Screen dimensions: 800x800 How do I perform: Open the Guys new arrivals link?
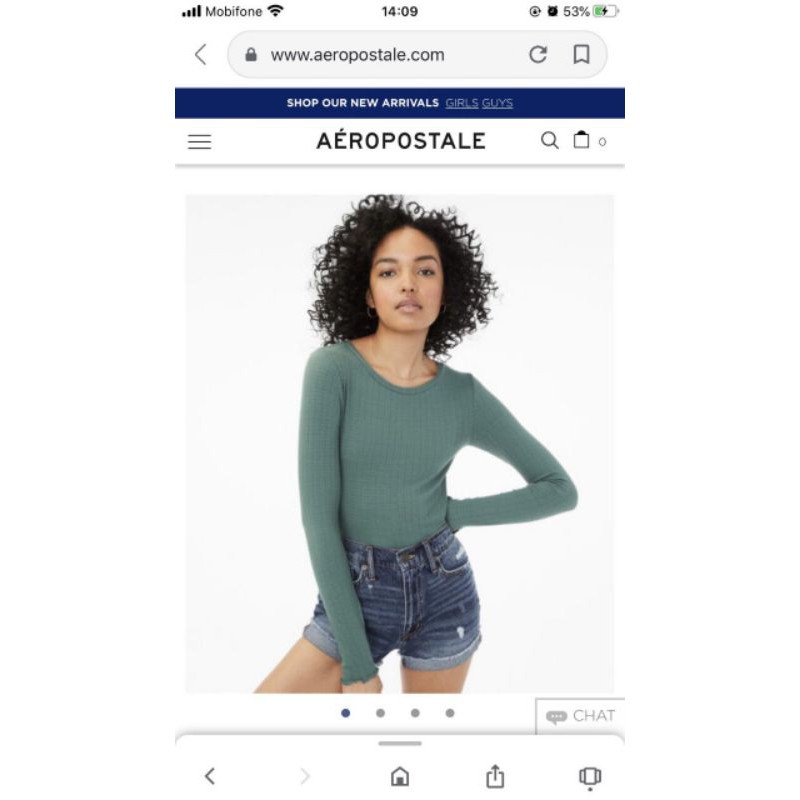pyautogui.click(x=497, y=103)
